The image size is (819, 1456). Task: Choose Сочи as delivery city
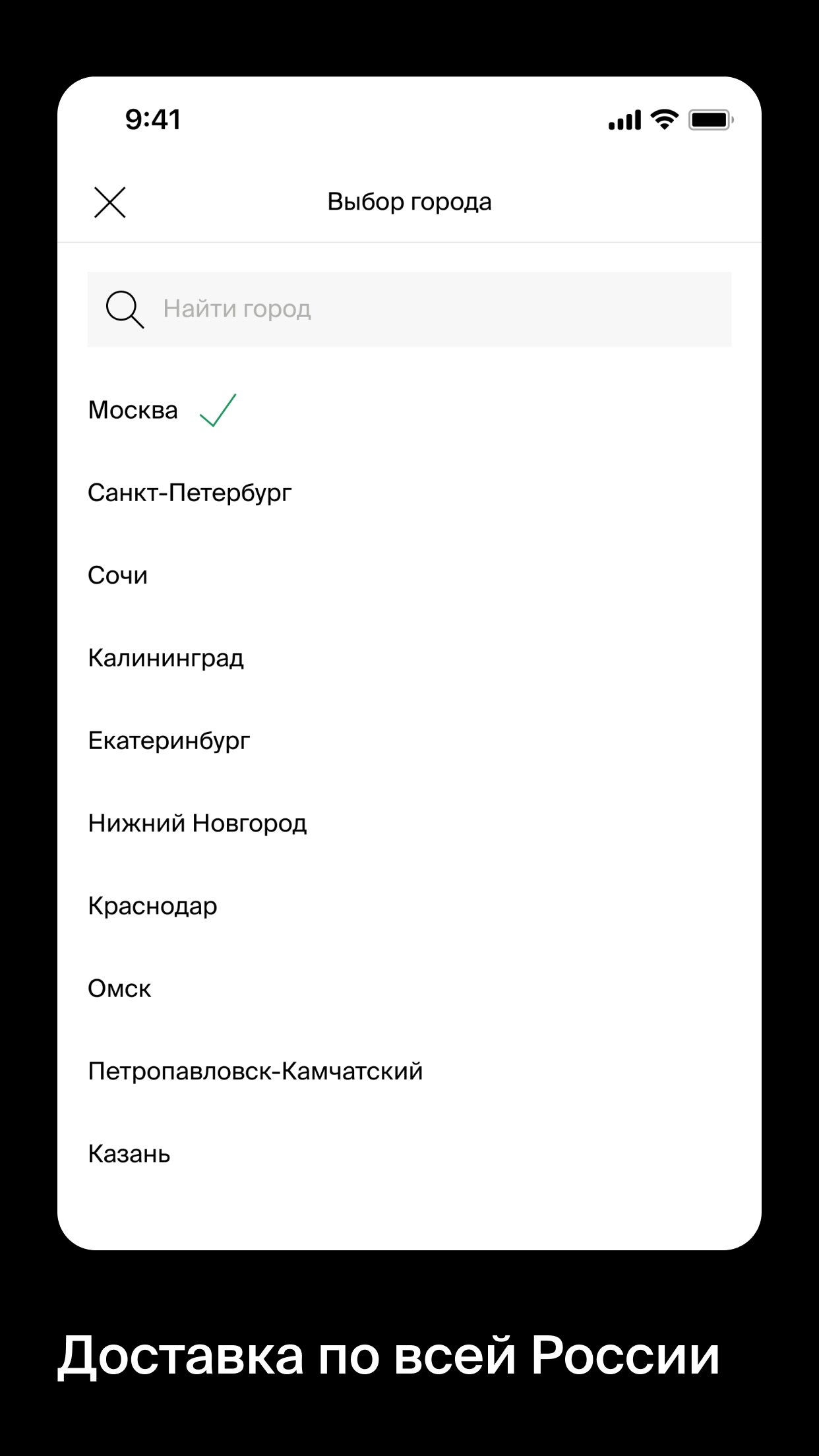pos(117,574)
